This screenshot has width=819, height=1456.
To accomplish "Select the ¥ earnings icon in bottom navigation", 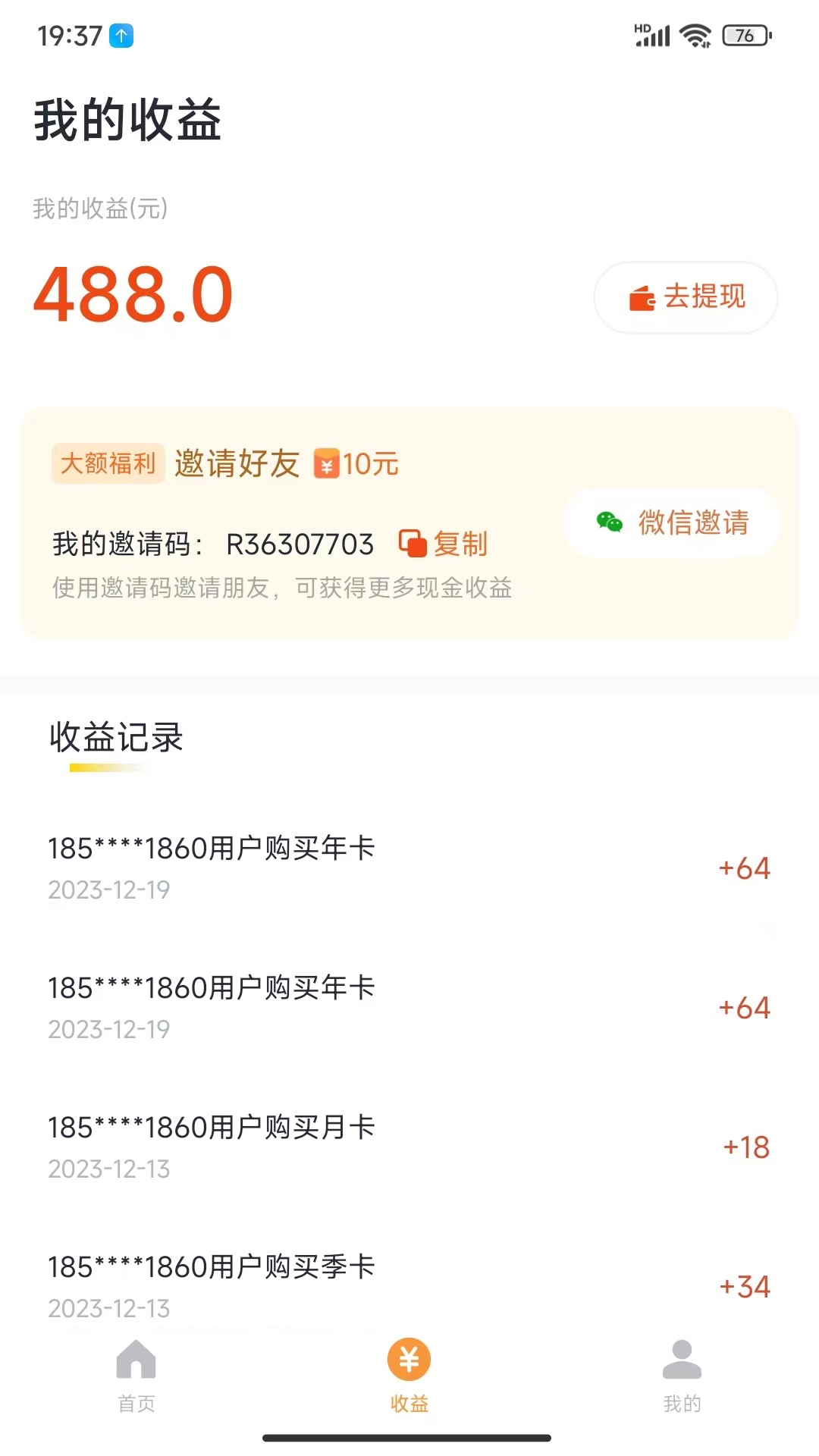I will pyautogui.click(x=409, y=1361).
